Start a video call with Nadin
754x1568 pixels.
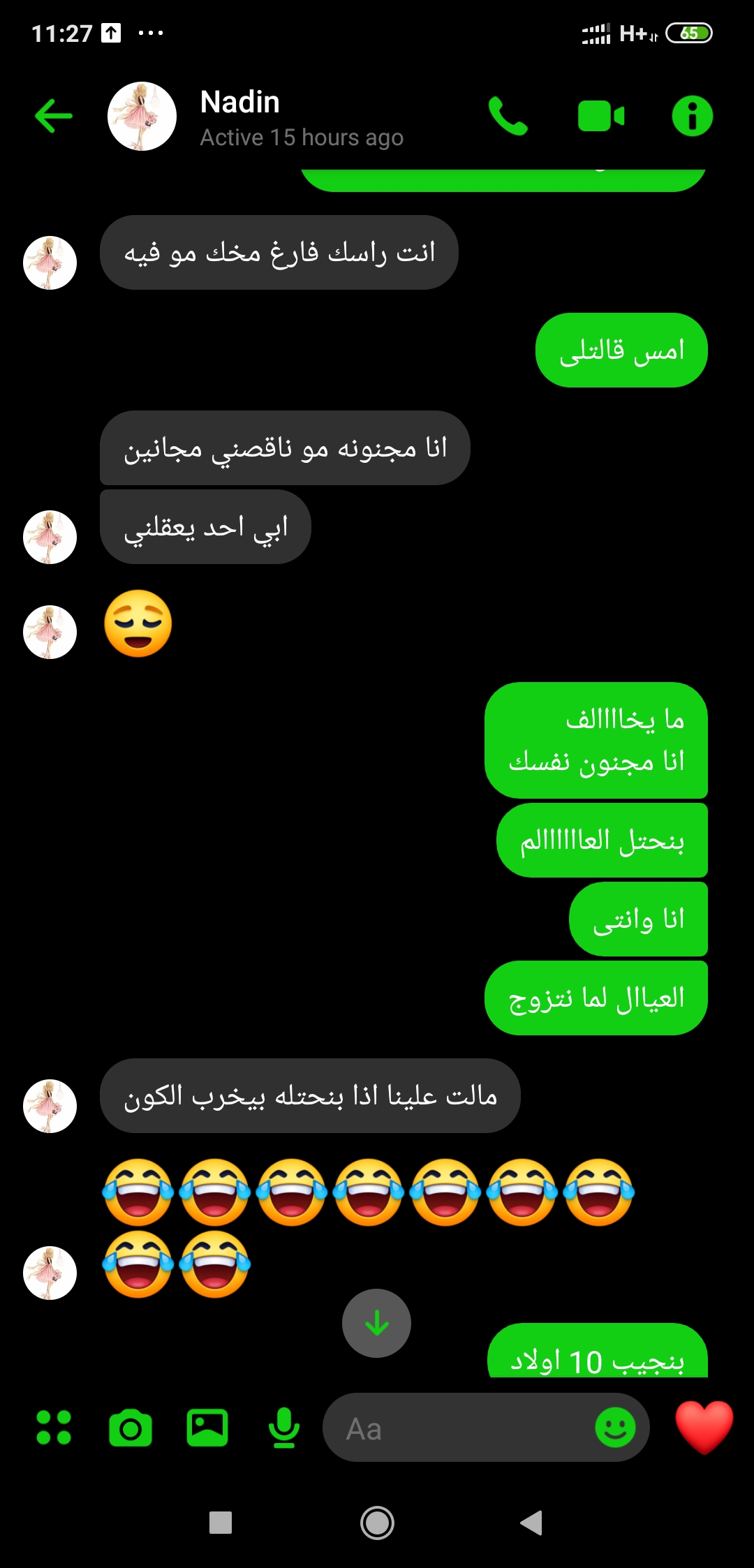(601, 116)
